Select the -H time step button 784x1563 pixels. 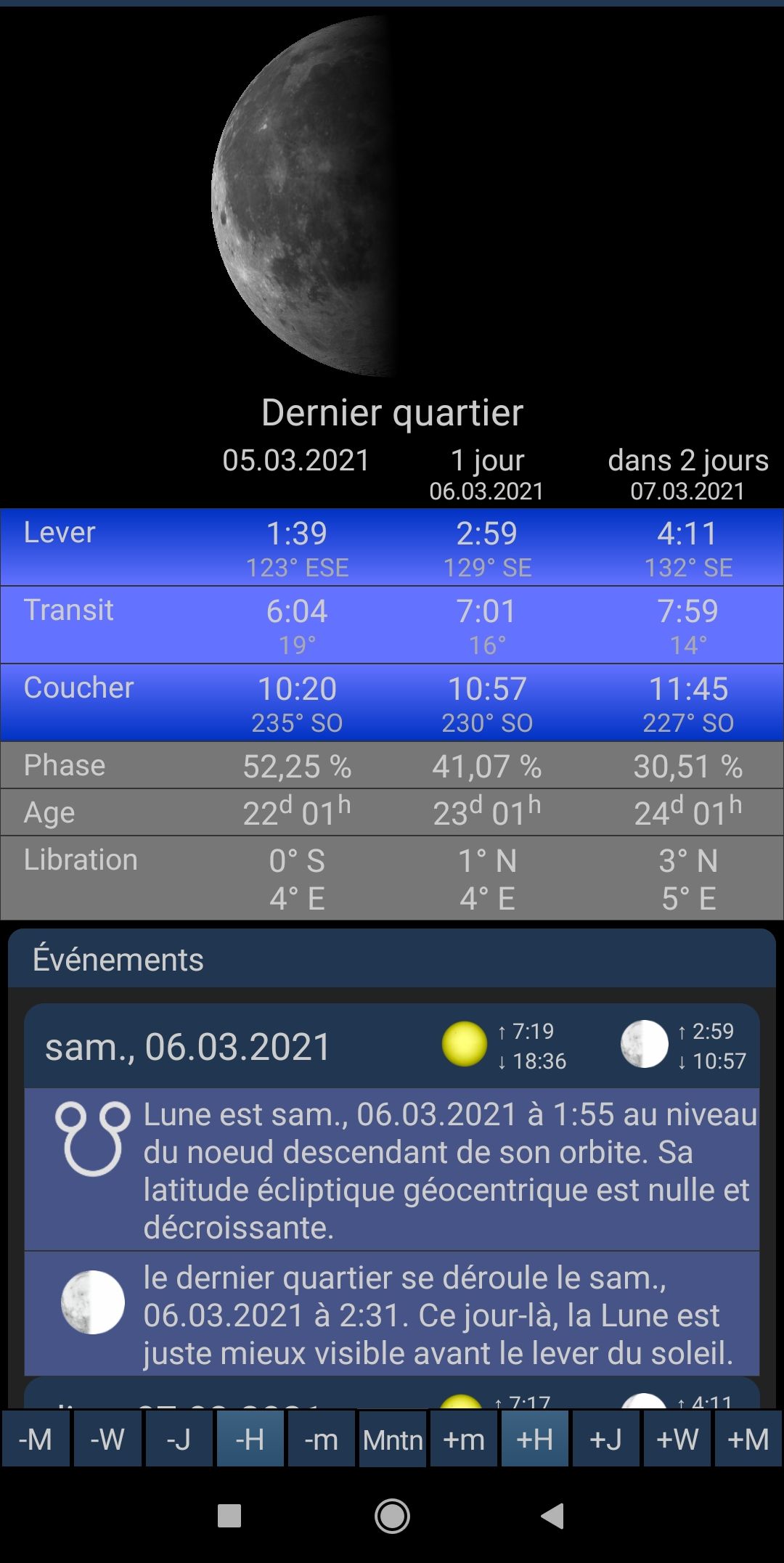click(250, 1439)
